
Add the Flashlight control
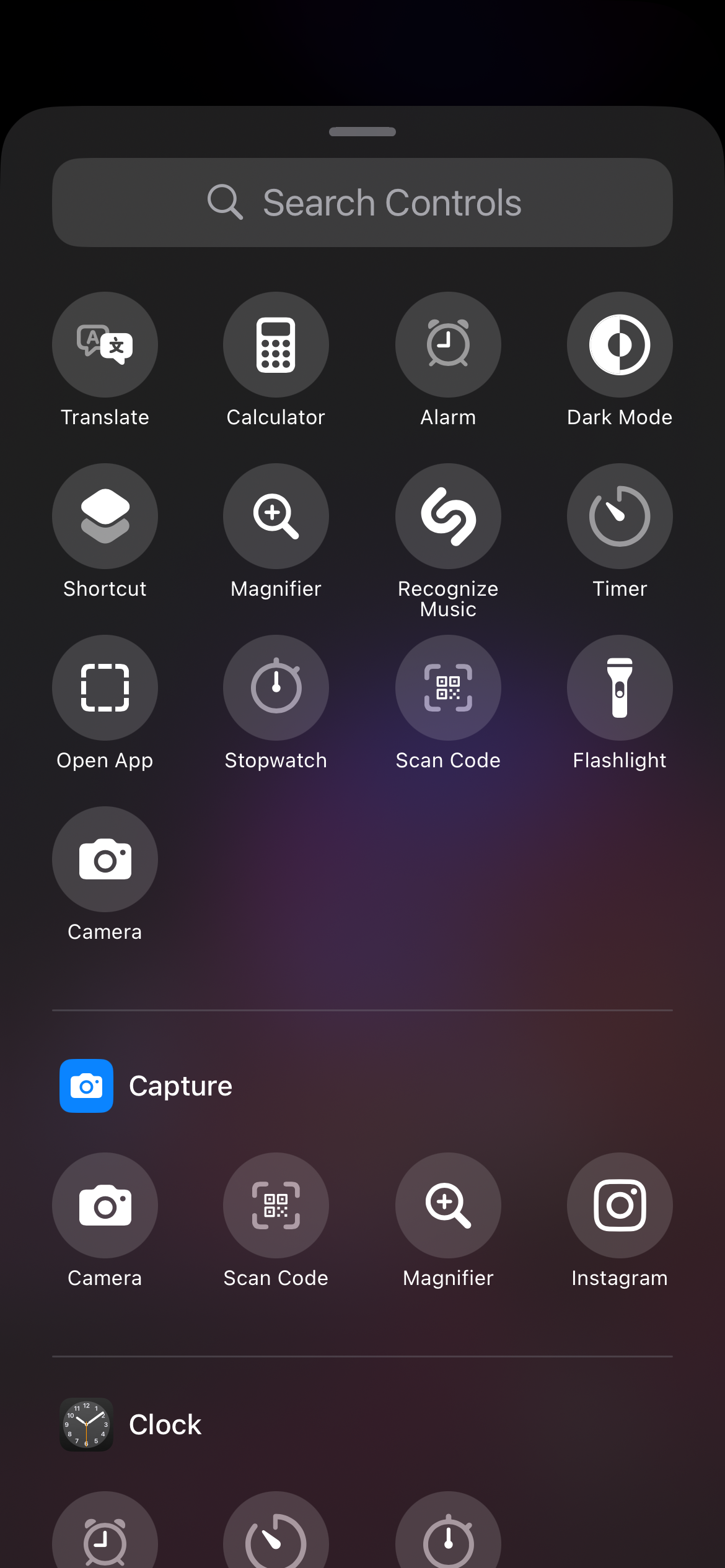click(619, 688)
